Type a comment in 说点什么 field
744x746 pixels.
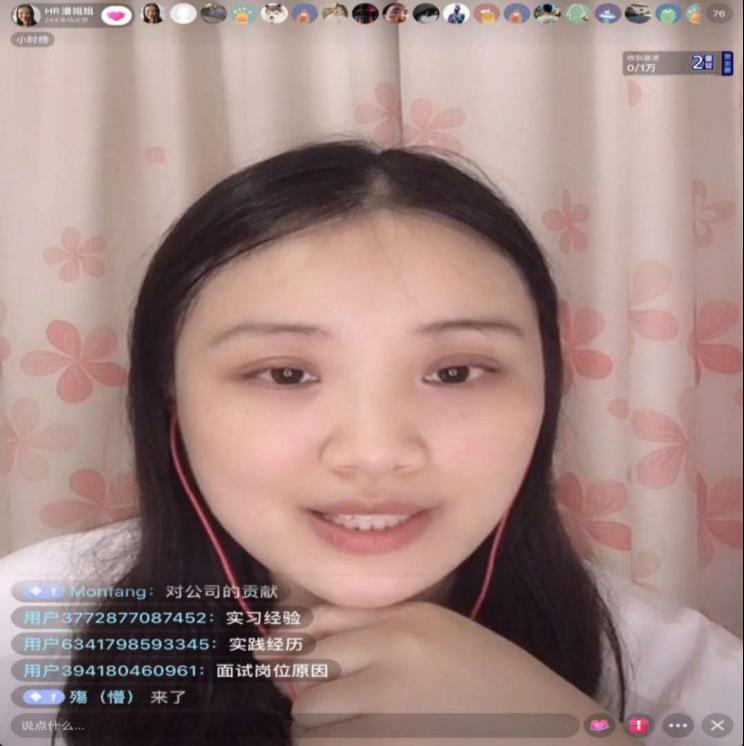[x=290, y=725]
